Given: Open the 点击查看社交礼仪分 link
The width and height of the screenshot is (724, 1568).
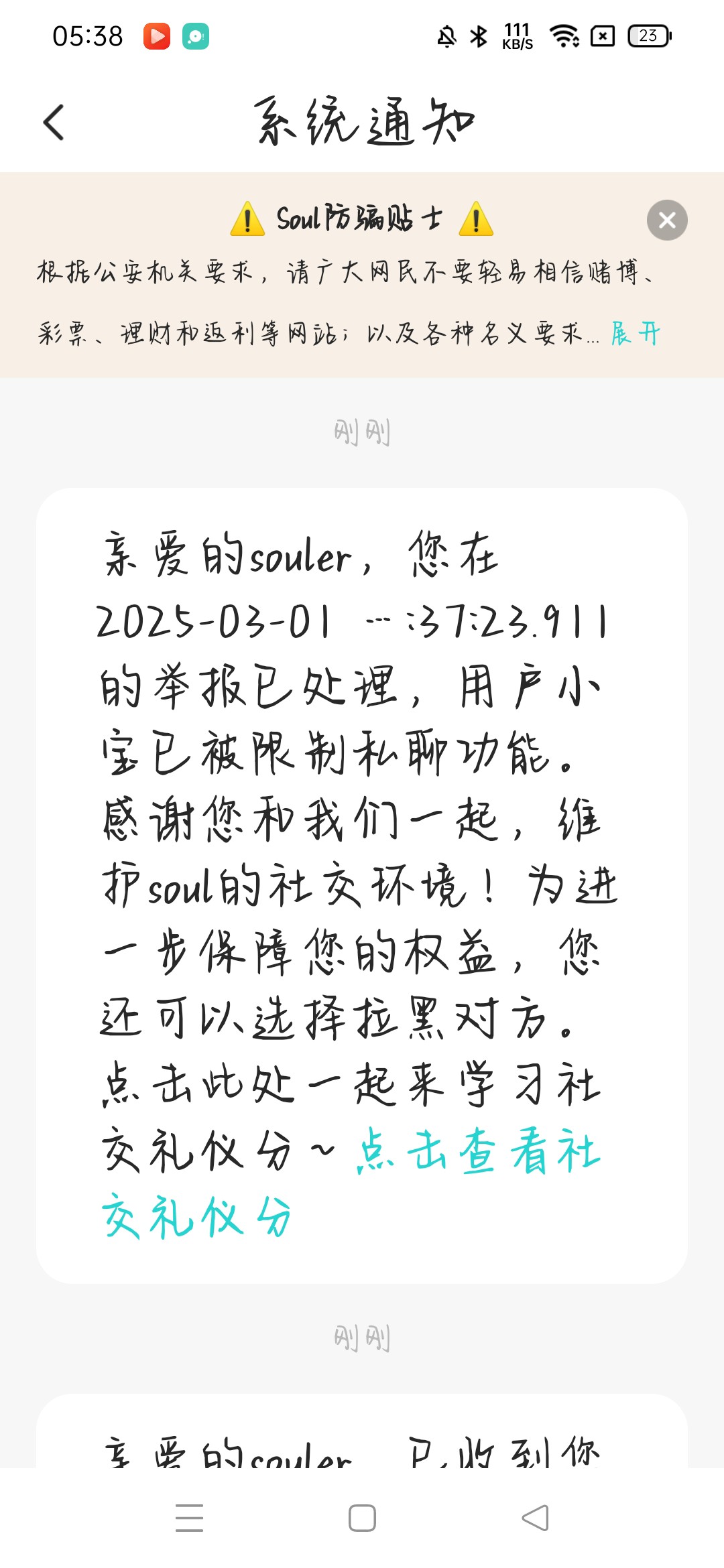Looking at the screenshot, I should [477, 1153].
